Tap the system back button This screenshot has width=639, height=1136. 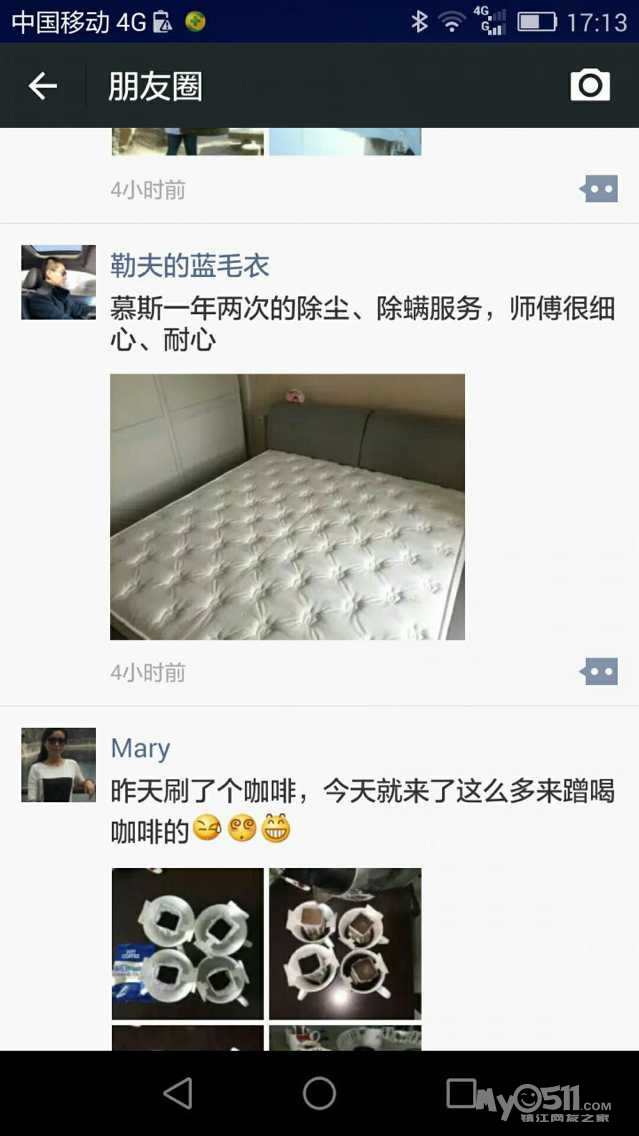178,1093
